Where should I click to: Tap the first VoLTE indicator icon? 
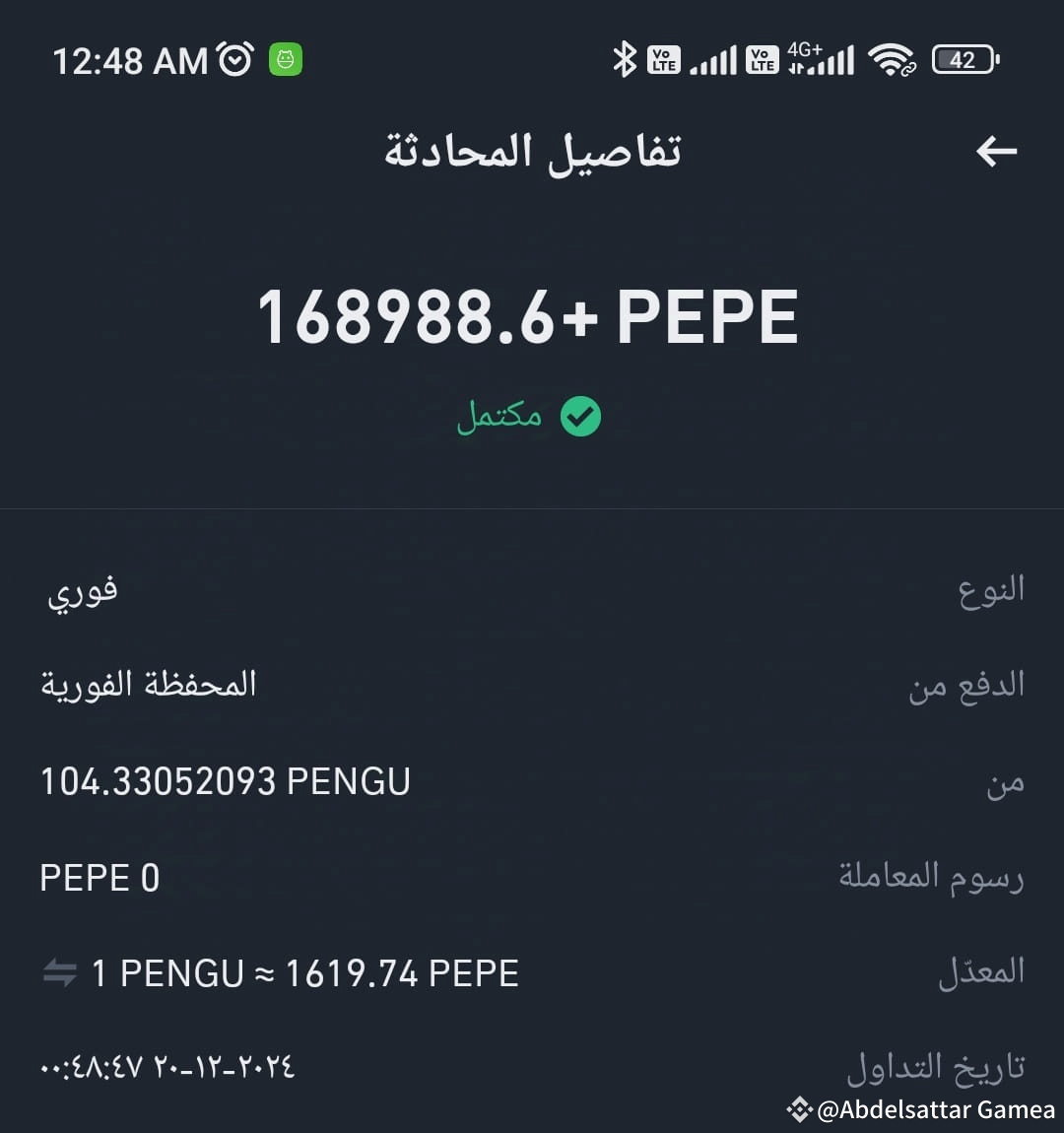click(664, 59)
